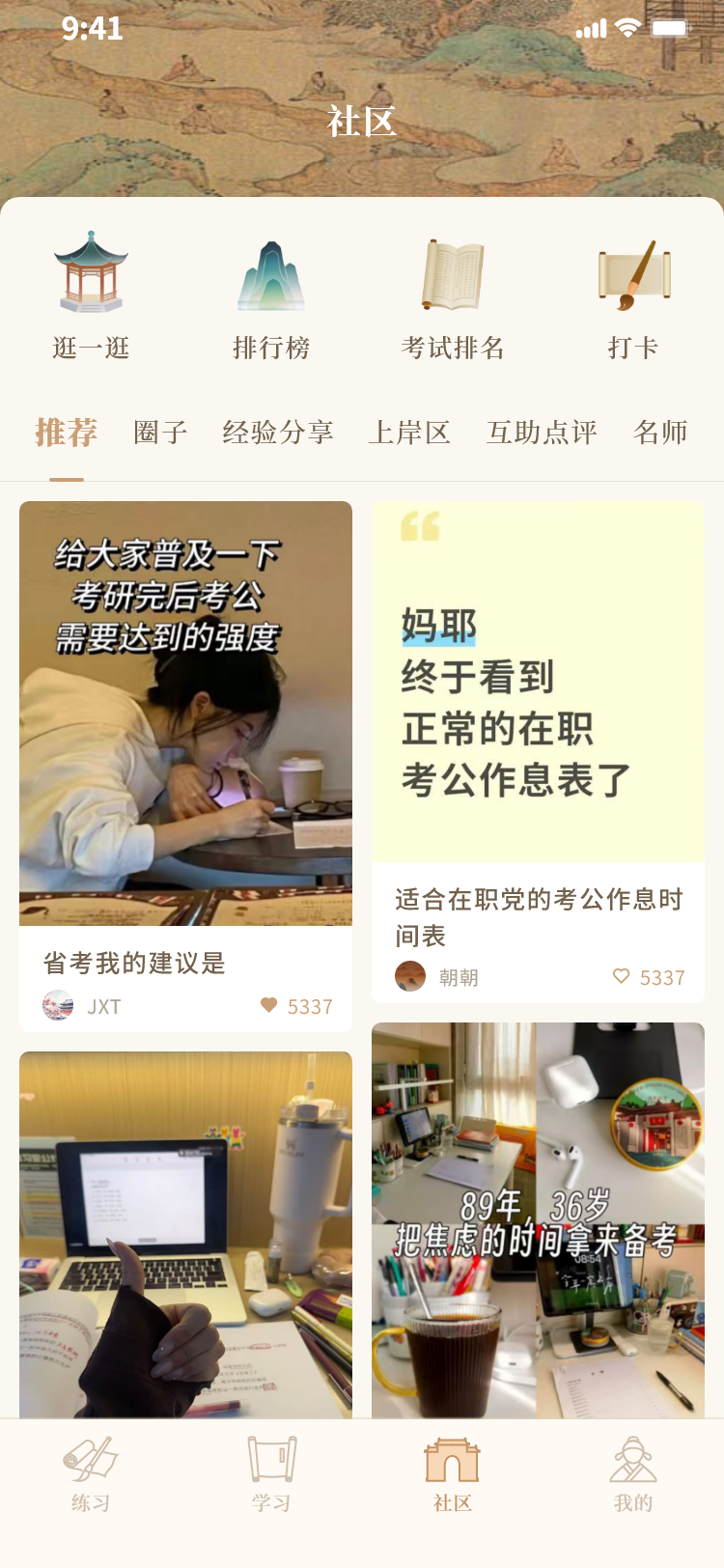
Task: Open 考试排名 exam ranking book icon
Action: tap(452, 275)
